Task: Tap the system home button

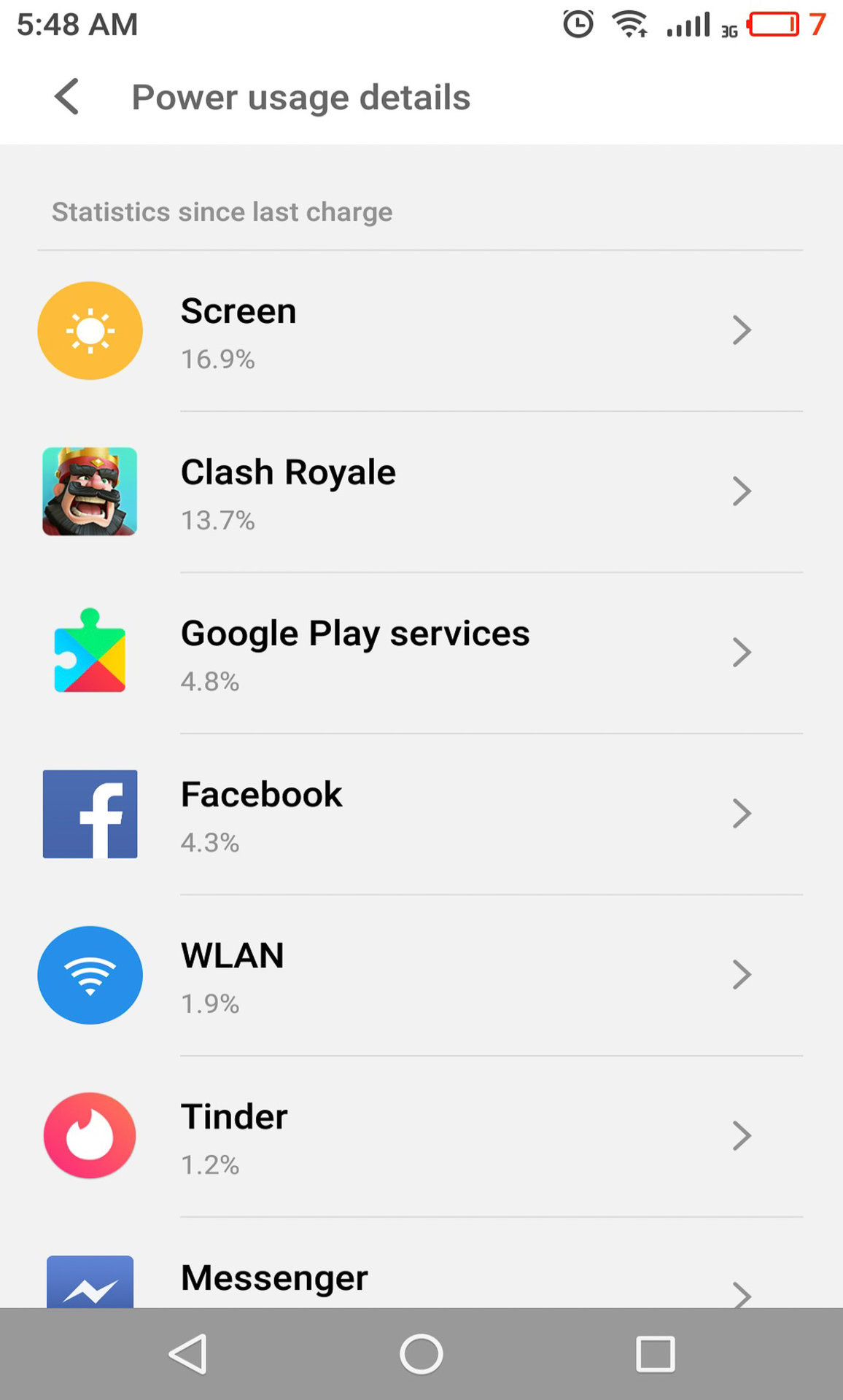Action: [421, 1354]
